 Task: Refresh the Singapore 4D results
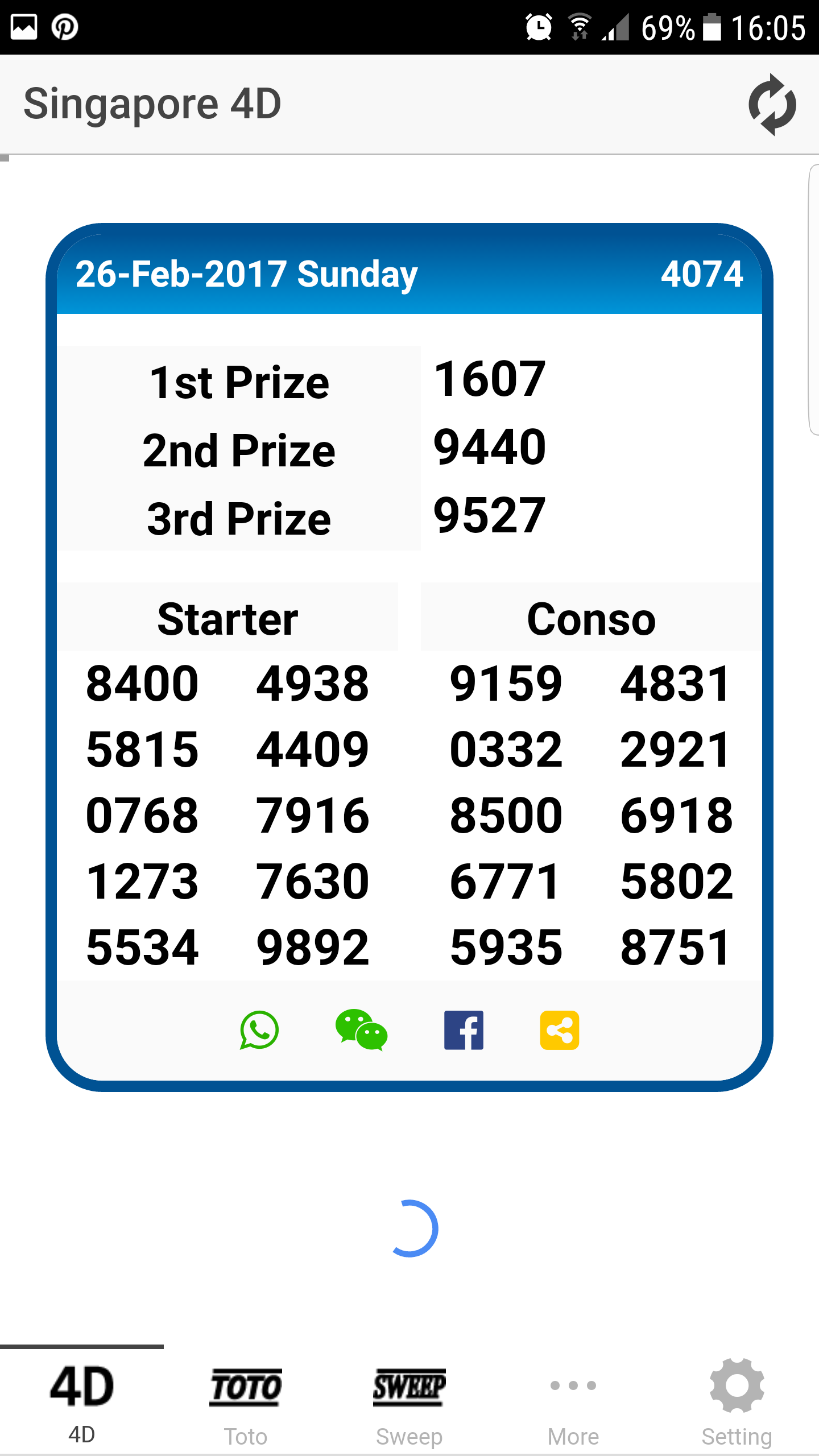[x=772, y=105]
